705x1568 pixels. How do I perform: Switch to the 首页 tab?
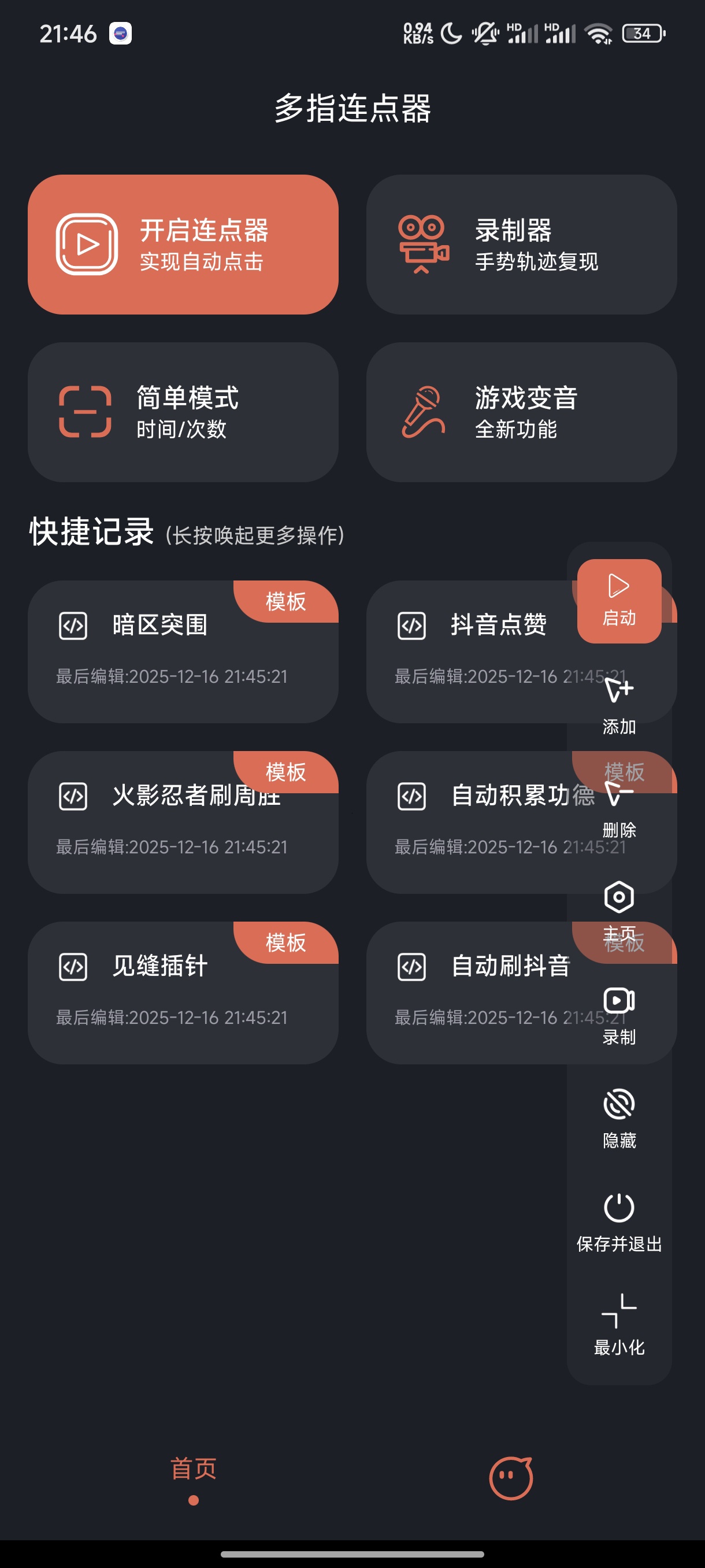pyautogui.click(x=194, y=1475)
